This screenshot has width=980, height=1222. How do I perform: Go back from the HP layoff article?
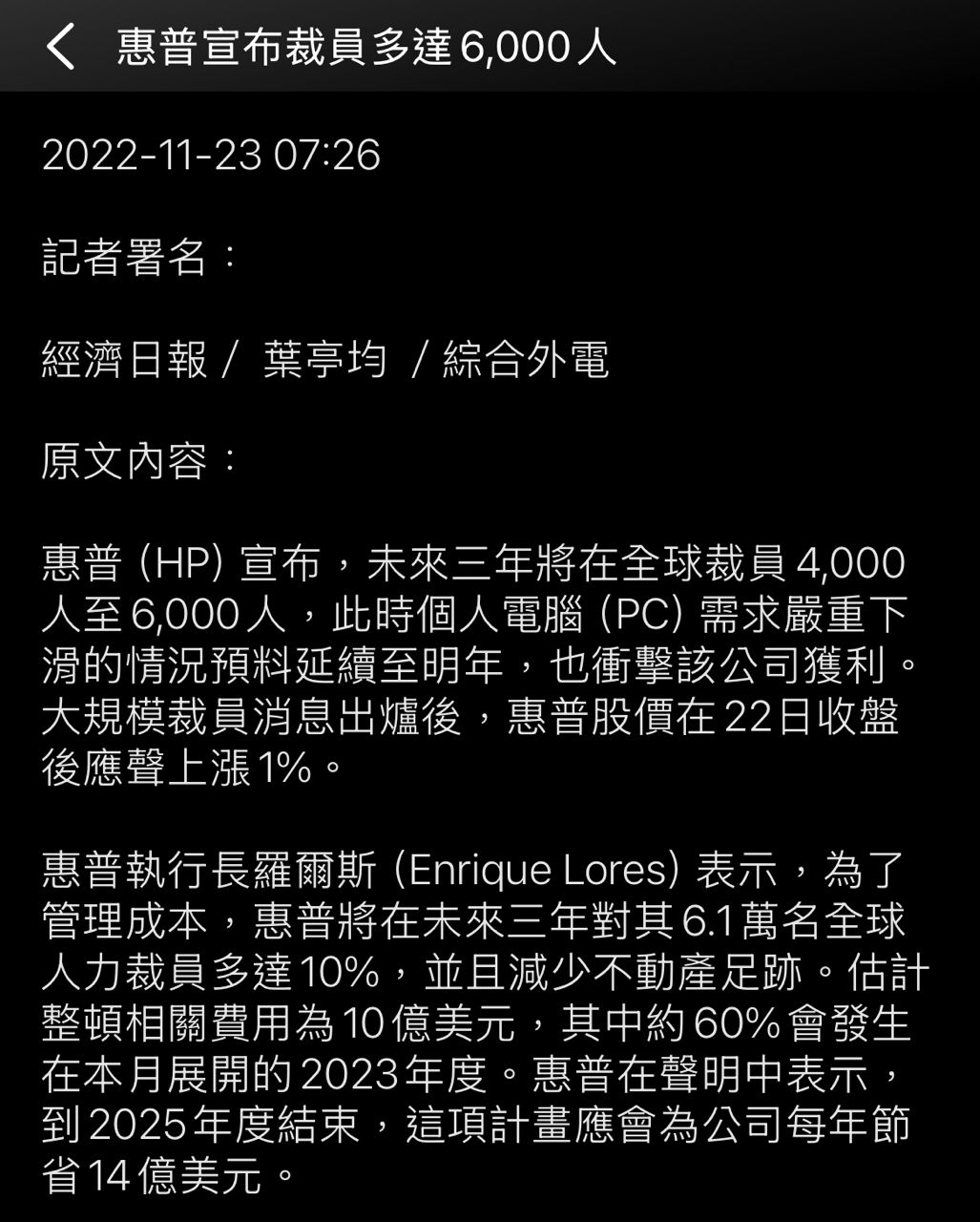click(60, 46)
